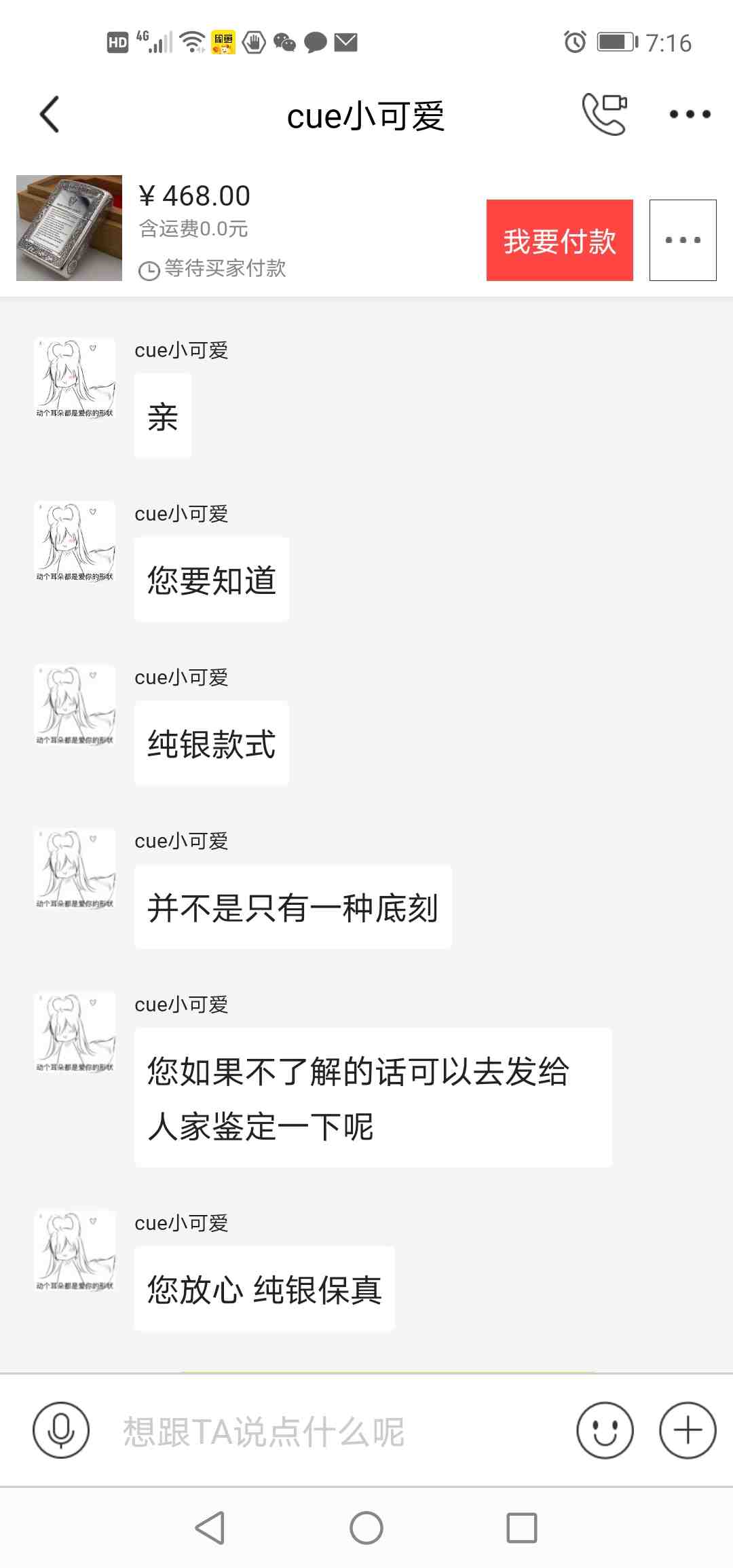Screen dimensions: 733x1568
Task: Go back using the top-left arrow
Action: coord(50,114)
